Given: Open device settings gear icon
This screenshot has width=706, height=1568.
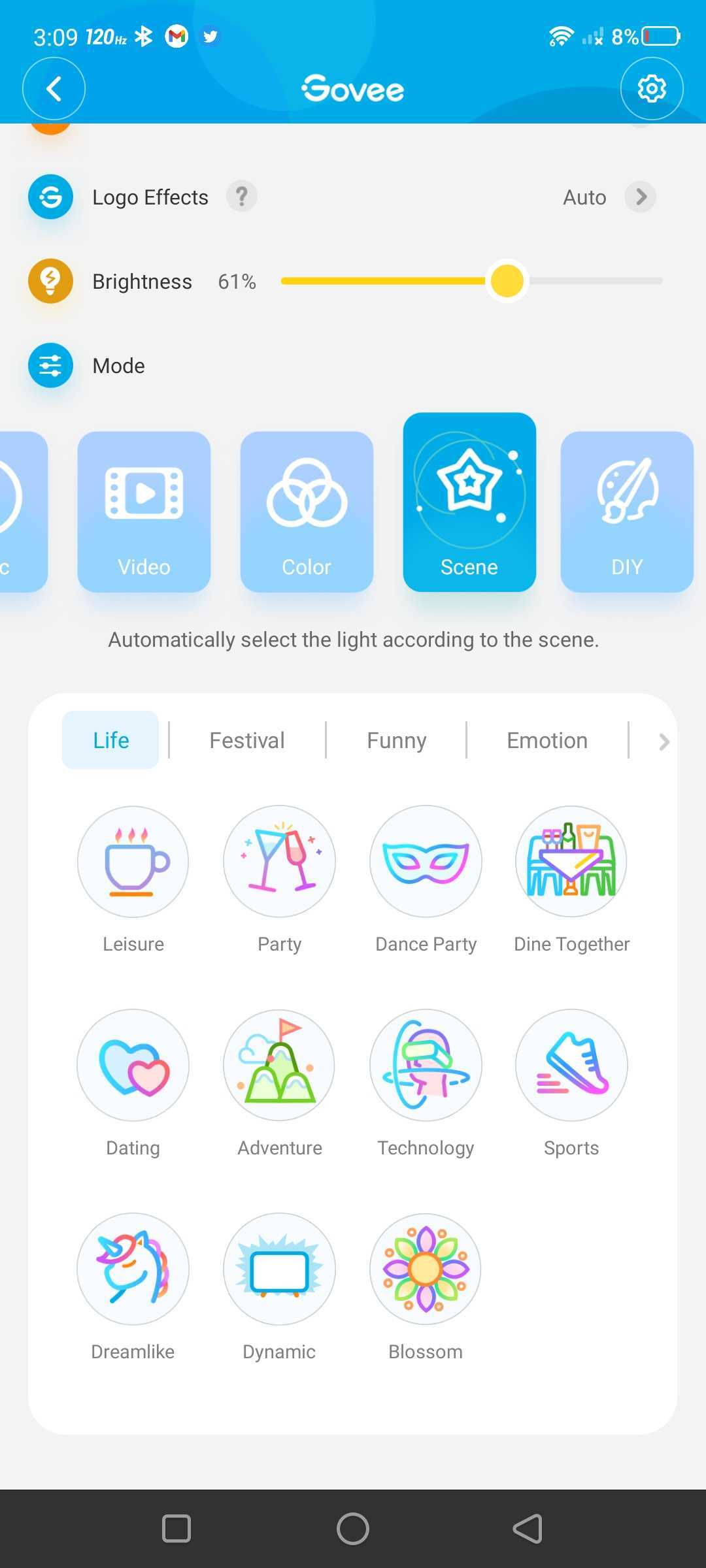Looking at the screenshot, I should pyautogui.click(x=651, y=89).
